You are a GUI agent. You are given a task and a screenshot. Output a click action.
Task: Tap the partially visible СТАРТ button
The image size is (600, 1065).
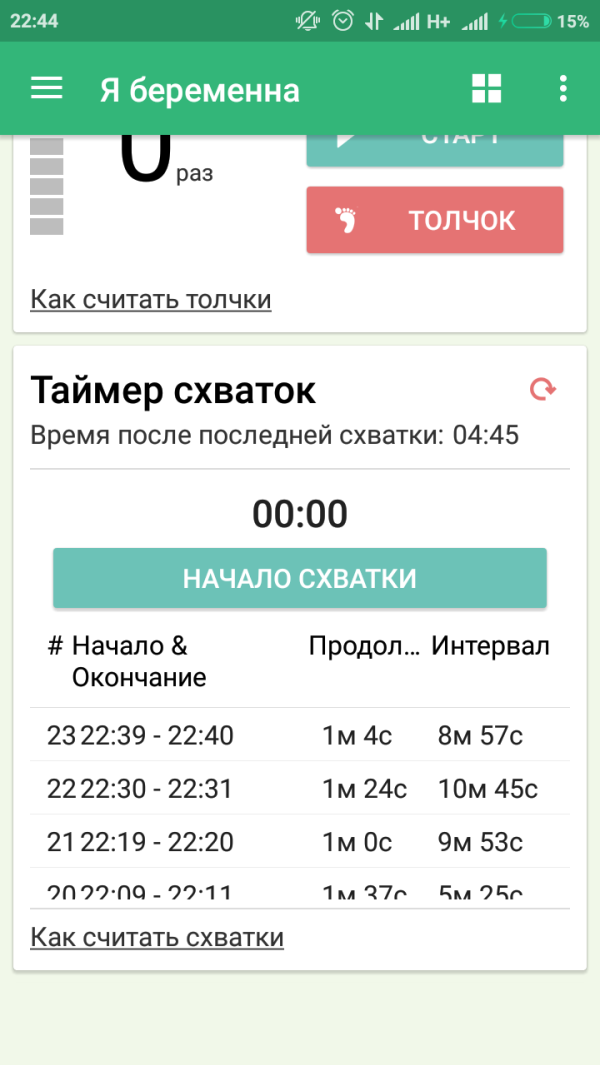[435, 150]
